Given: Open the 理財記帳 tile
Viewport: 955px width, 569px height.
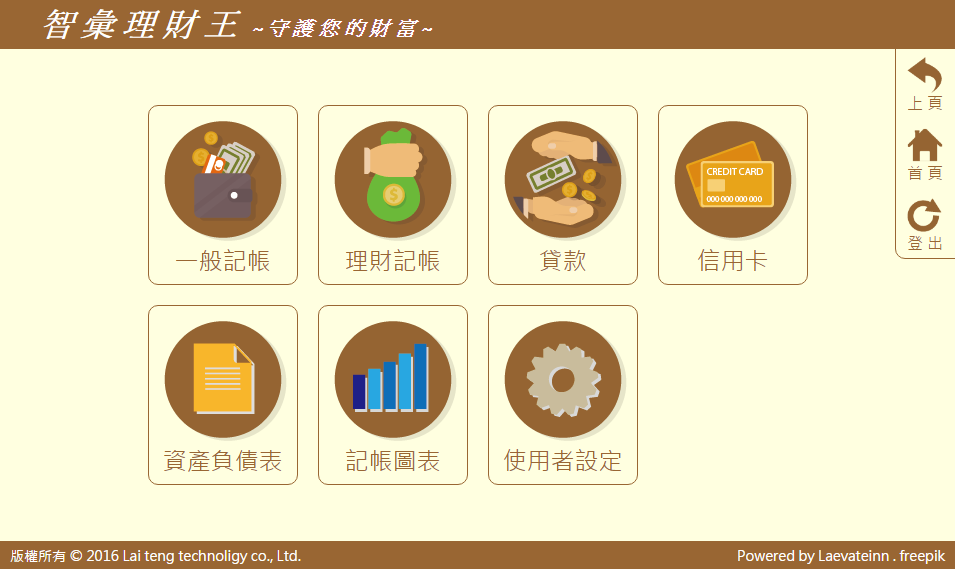Looking at the screenshot, I should pyautogui.click(x=393, y=195).
